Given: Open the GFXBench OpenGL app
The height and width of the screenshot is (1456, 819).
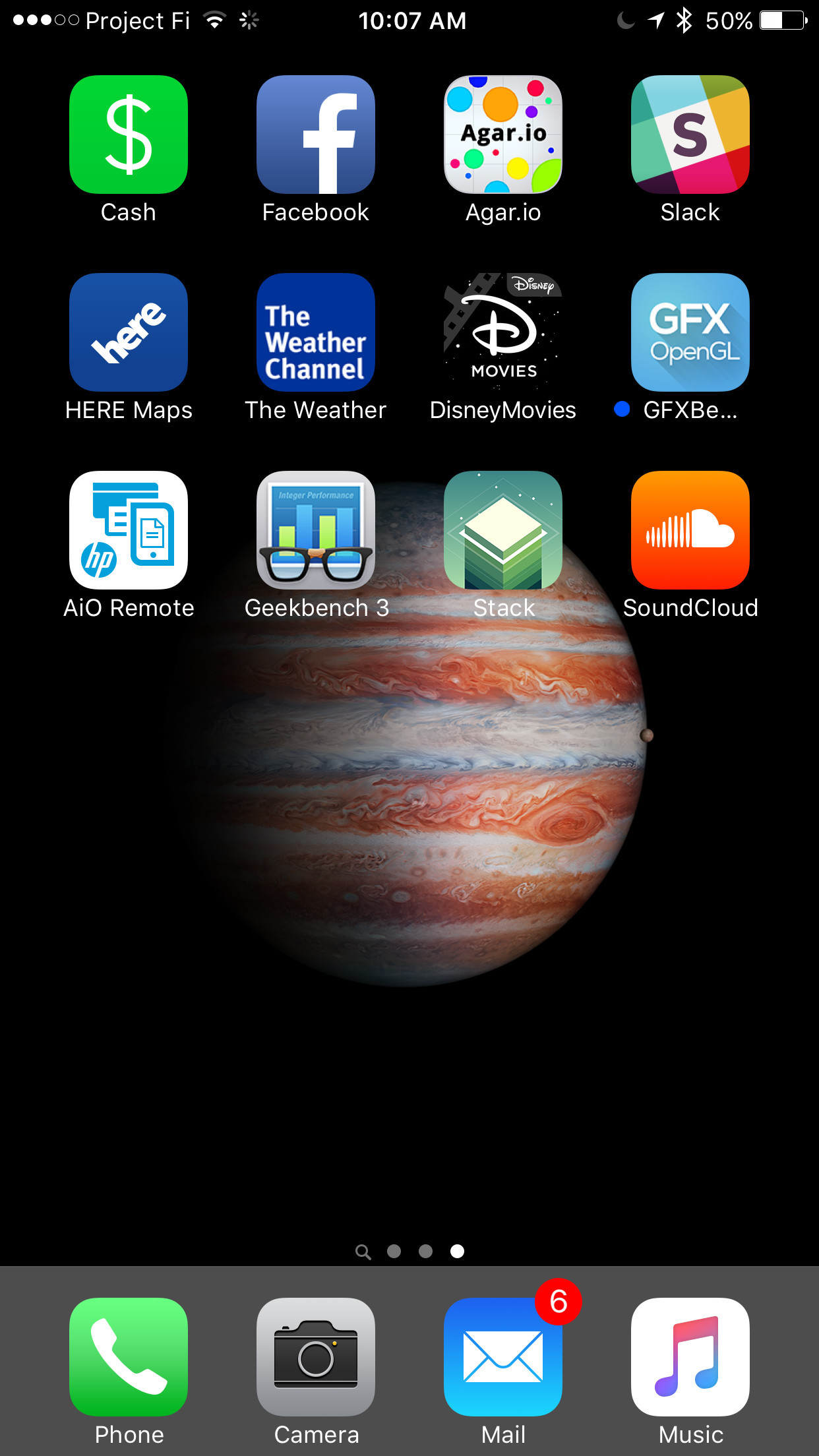Looking at the screenshot, I should (690, 332).
